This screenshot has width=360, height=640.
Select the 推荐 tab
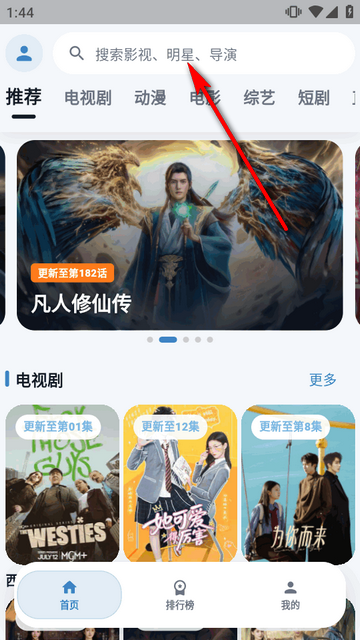click(24, 98)
